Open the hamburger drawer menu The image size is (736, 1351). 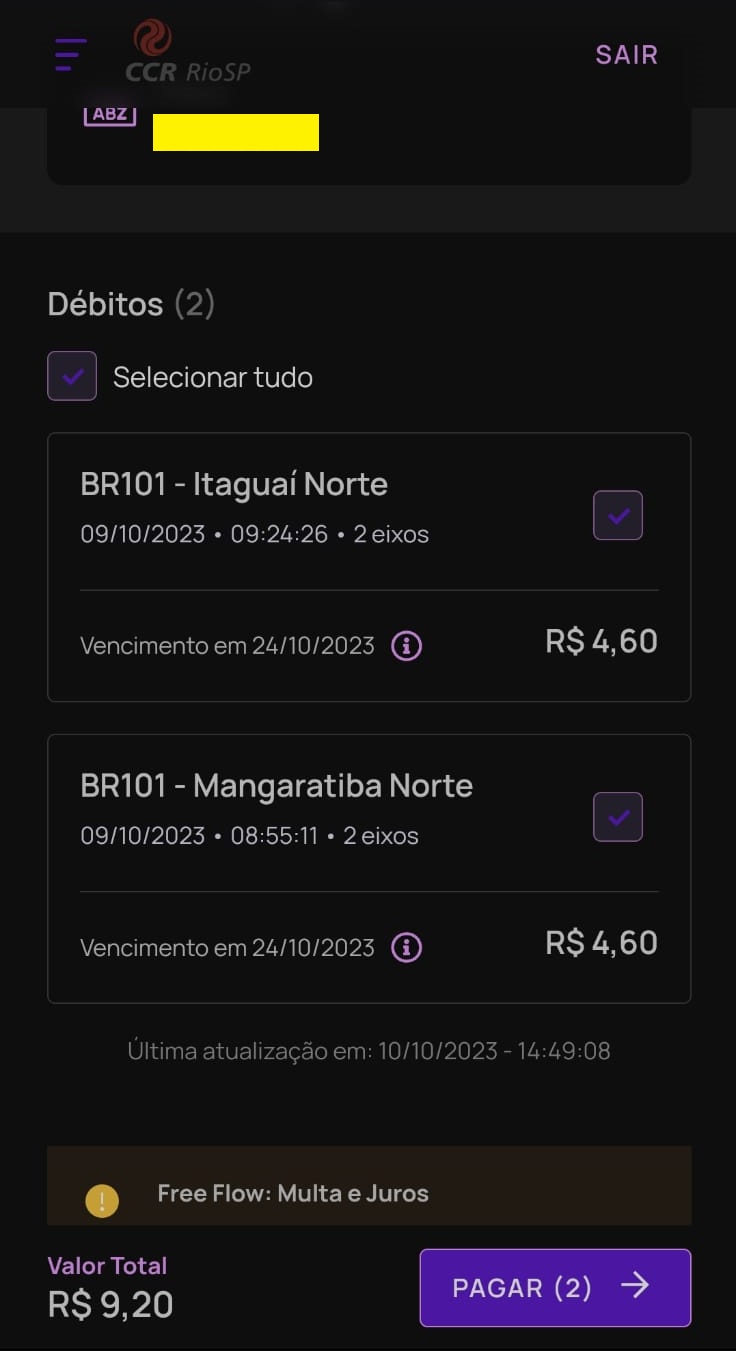click(x=71, y=55)
